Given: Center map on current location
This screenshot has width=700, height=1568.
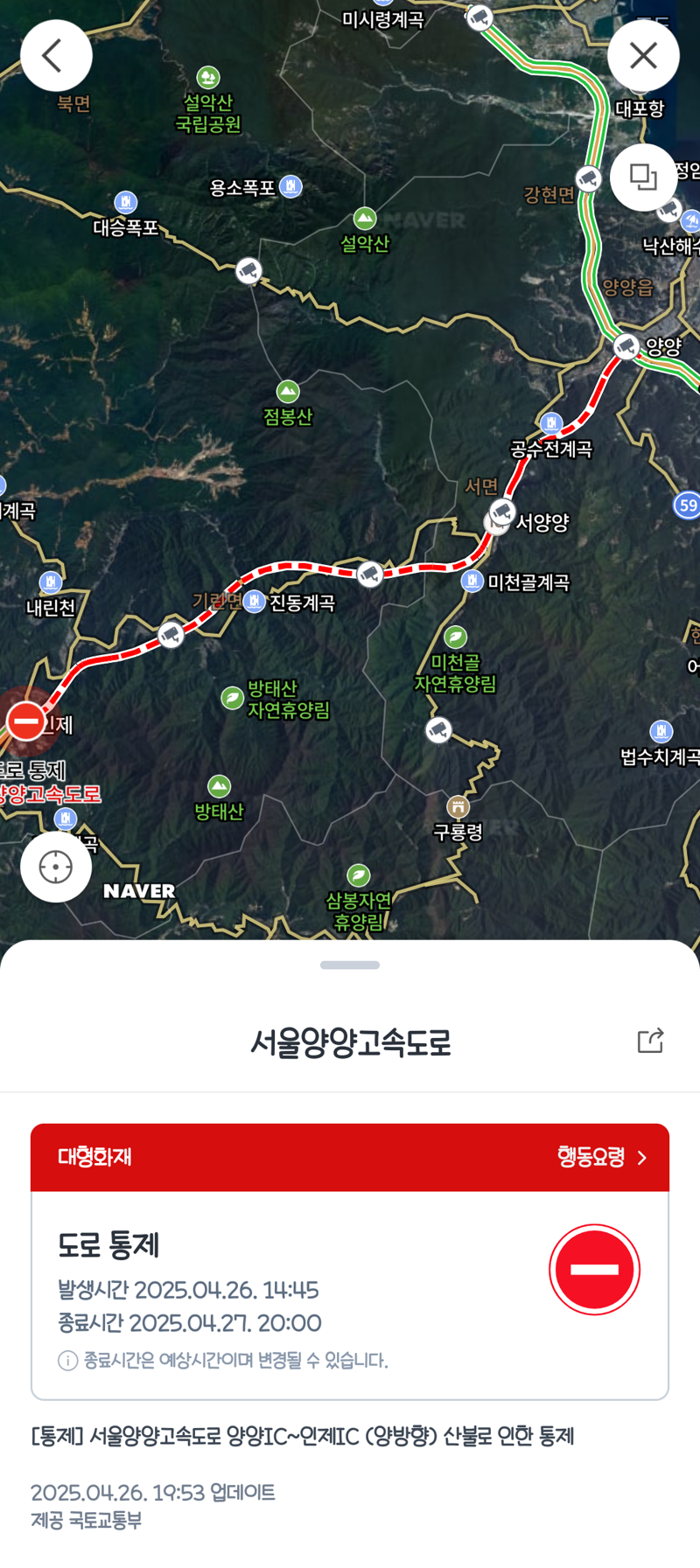Looking at the screenshot, I should [x=56, y=867].
